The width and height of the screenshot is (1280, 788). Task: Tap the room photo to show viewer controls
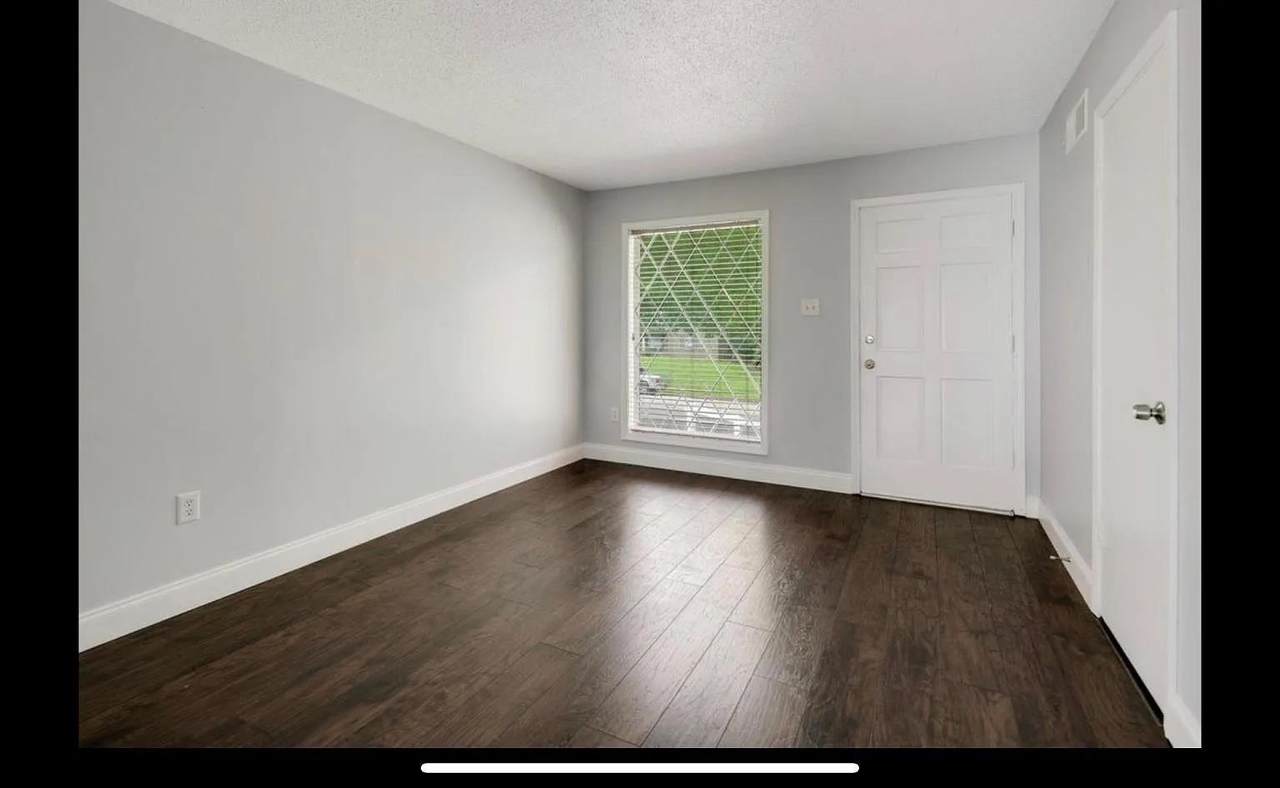click(640, 374)
